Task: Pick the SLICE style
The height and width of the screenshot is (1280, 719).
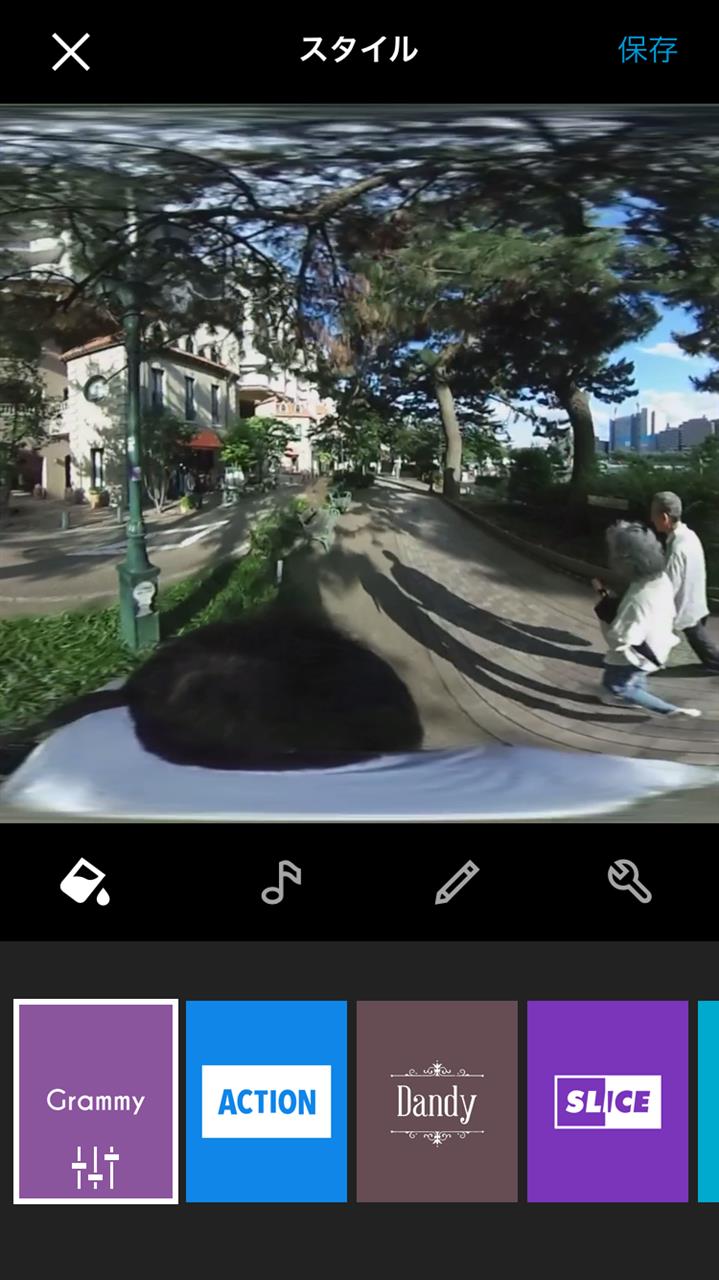Action: pyautogui.click(x=608, y=1101)
